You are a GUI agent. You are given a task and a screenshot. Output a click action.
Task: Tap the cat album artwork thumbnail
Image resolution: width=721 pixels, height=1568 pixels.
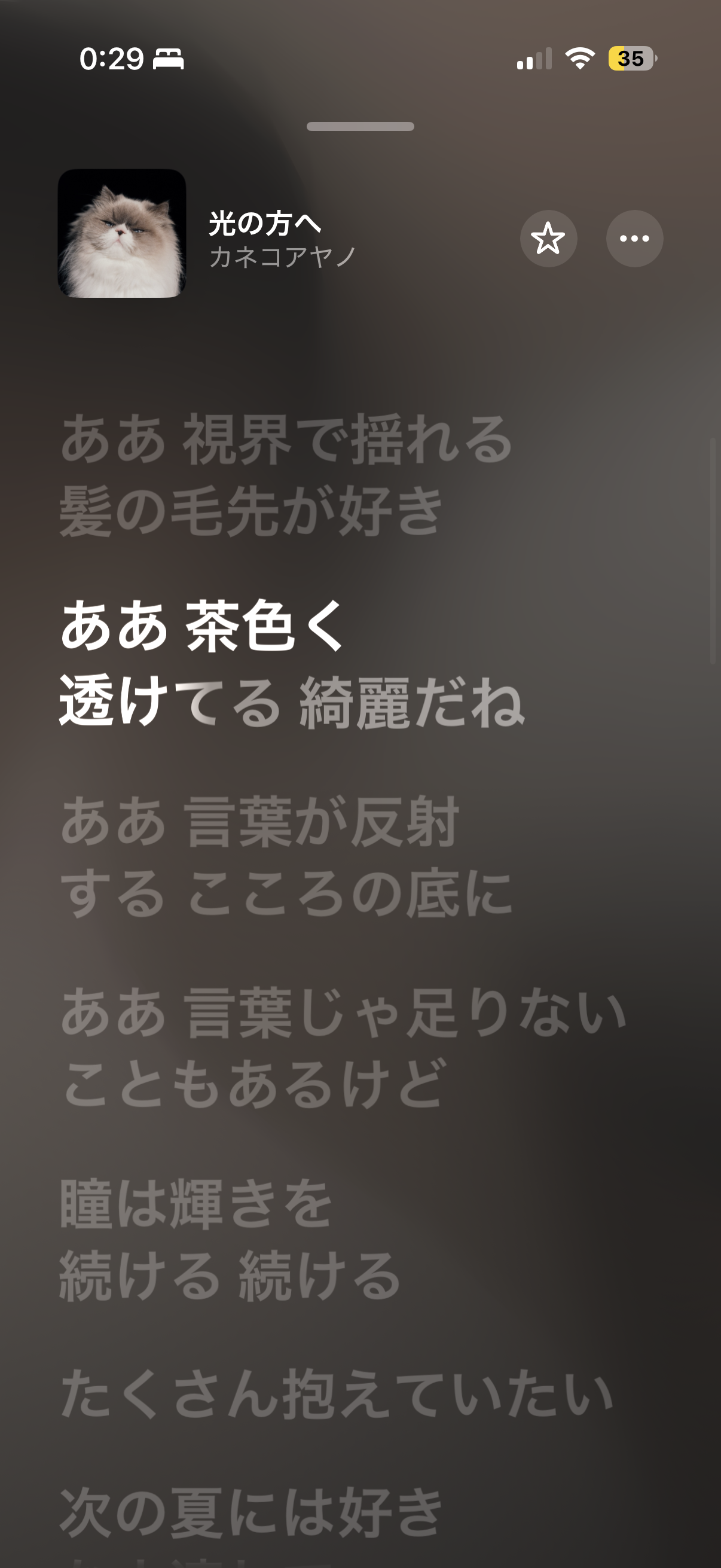tap(122, 233)
